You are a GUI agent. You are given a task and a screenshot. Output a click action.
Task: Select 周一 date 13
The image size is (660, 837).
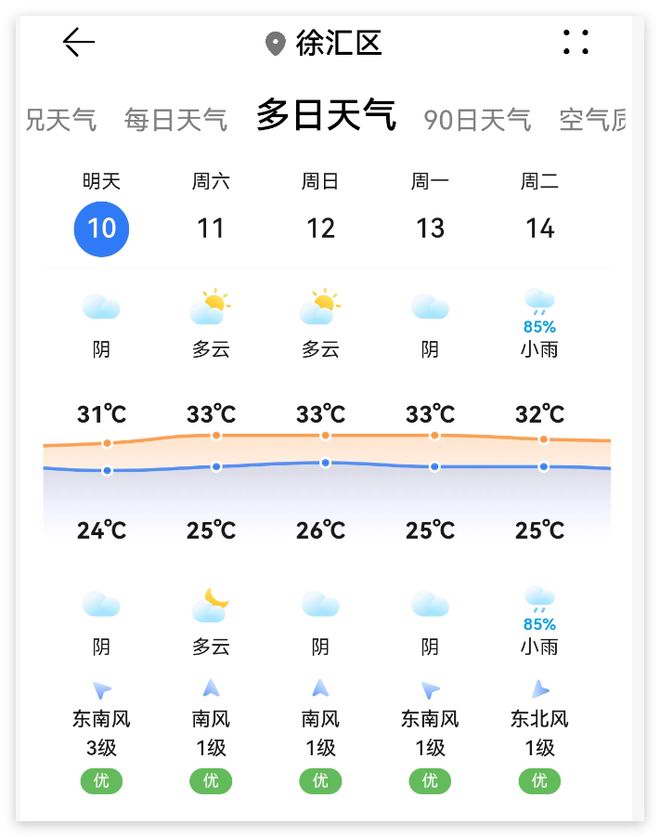tap(430, 228)
